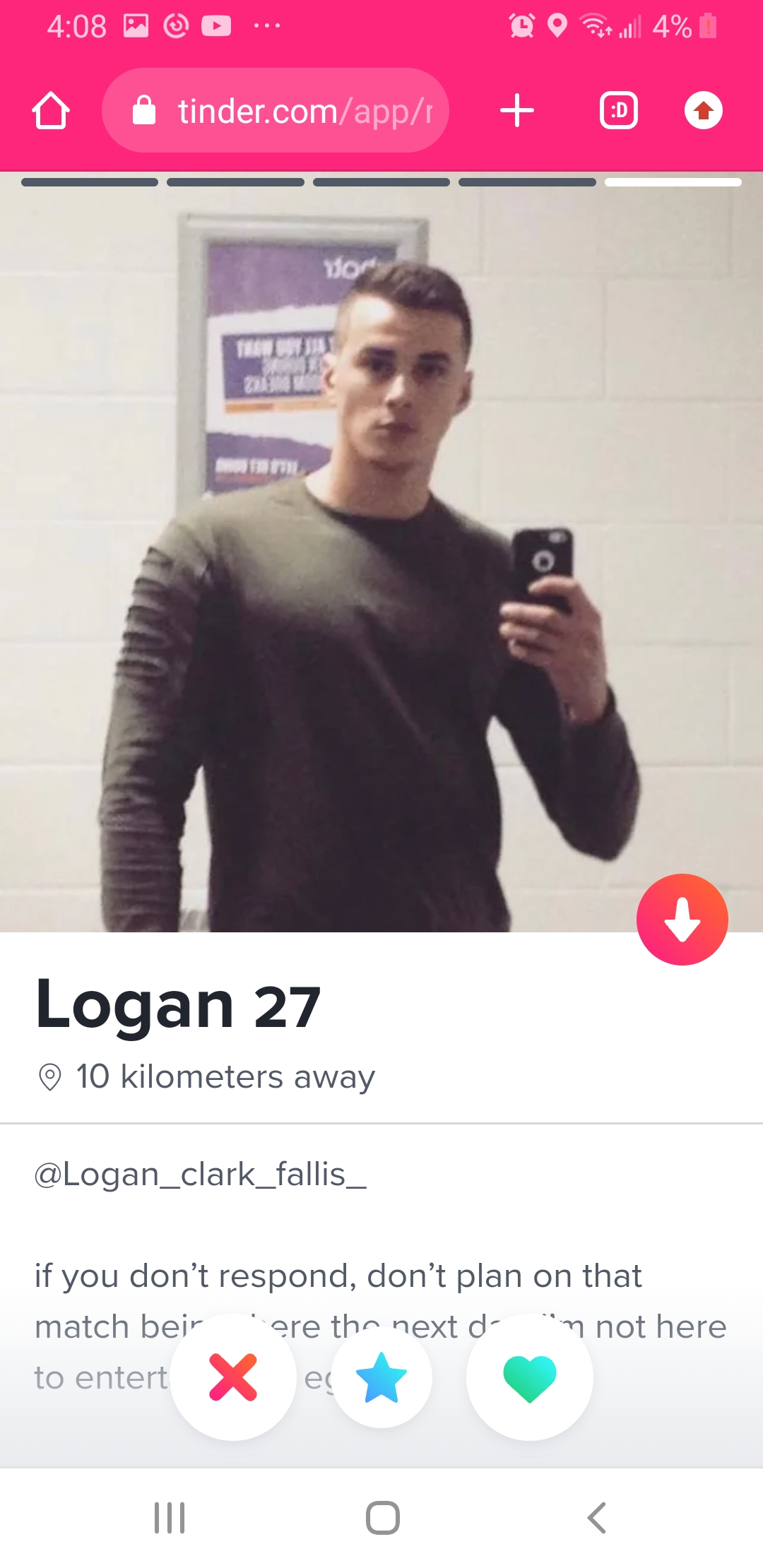Tap the browser update arrow icon
Viewport: 763px width, 1568px height.
point(703,111)
